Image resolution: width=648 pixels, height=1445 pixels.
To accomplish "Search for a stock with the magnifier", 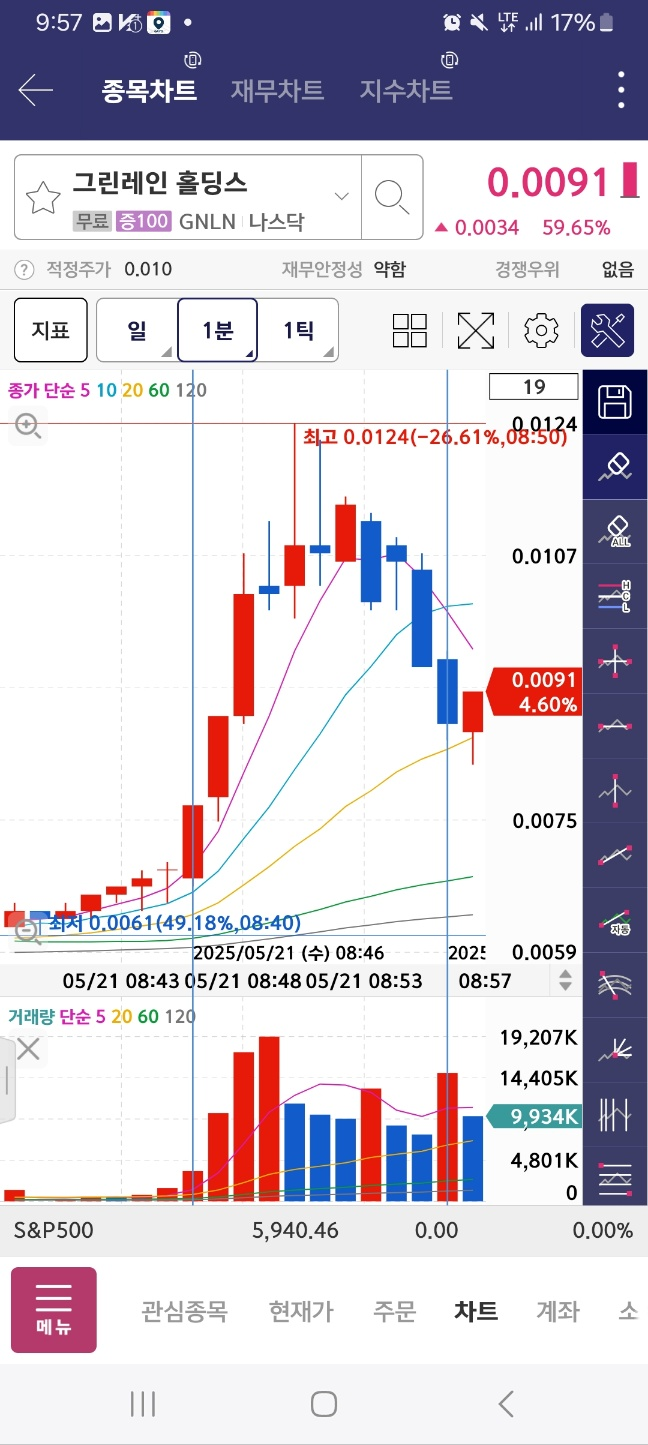I will pyautogui.click(x=392, y=197).
